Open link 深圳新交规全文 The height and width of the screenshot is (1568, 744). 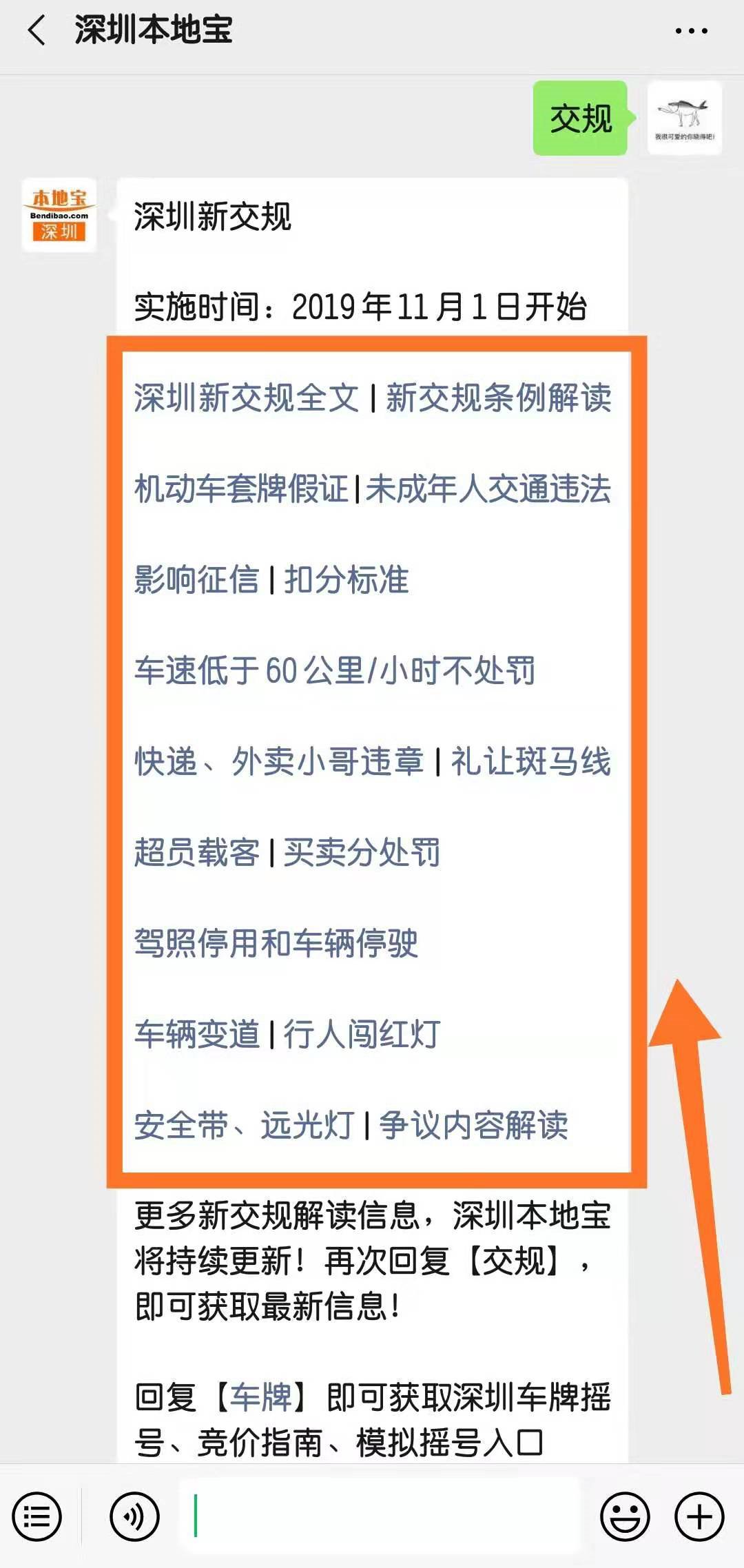(246, 398)
